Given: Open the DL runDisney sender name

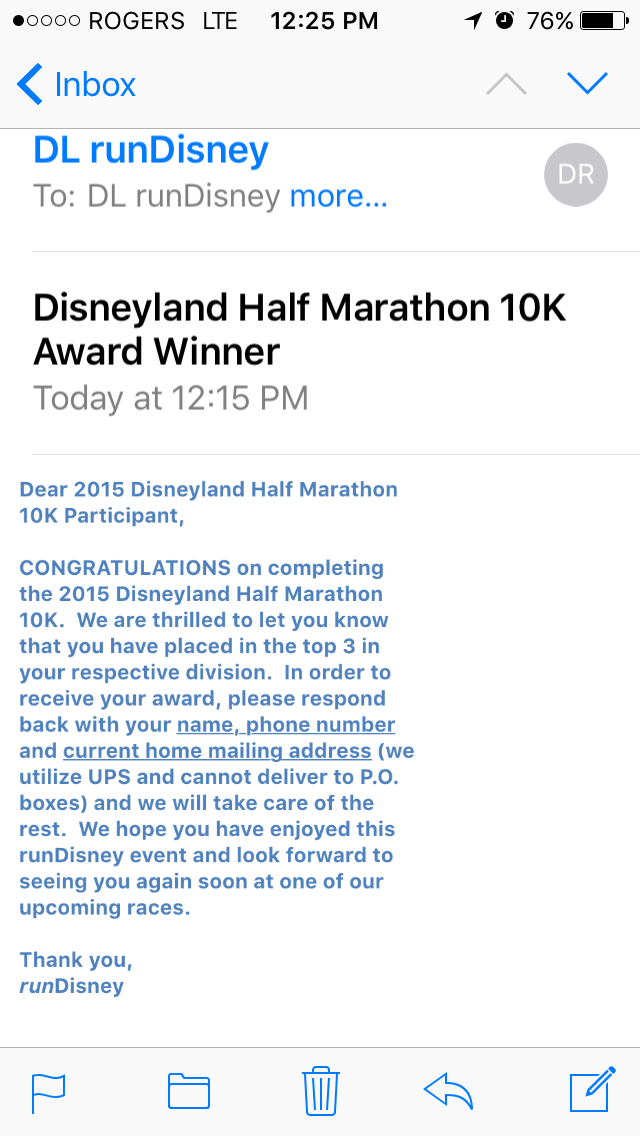Looking at the screenshot, I should click(151, 150).
